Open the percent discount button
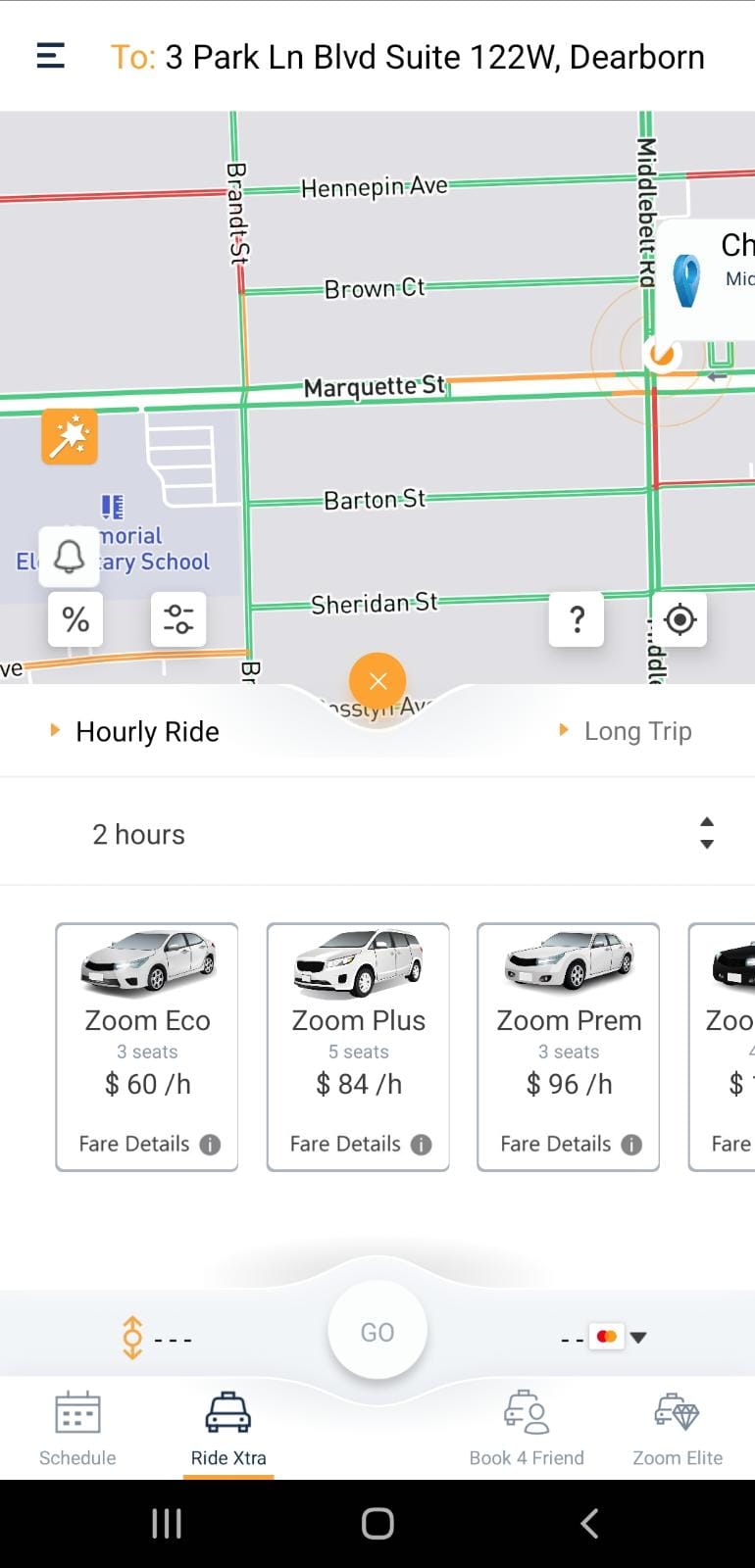The image size is (755, 1568). point(75,619)
